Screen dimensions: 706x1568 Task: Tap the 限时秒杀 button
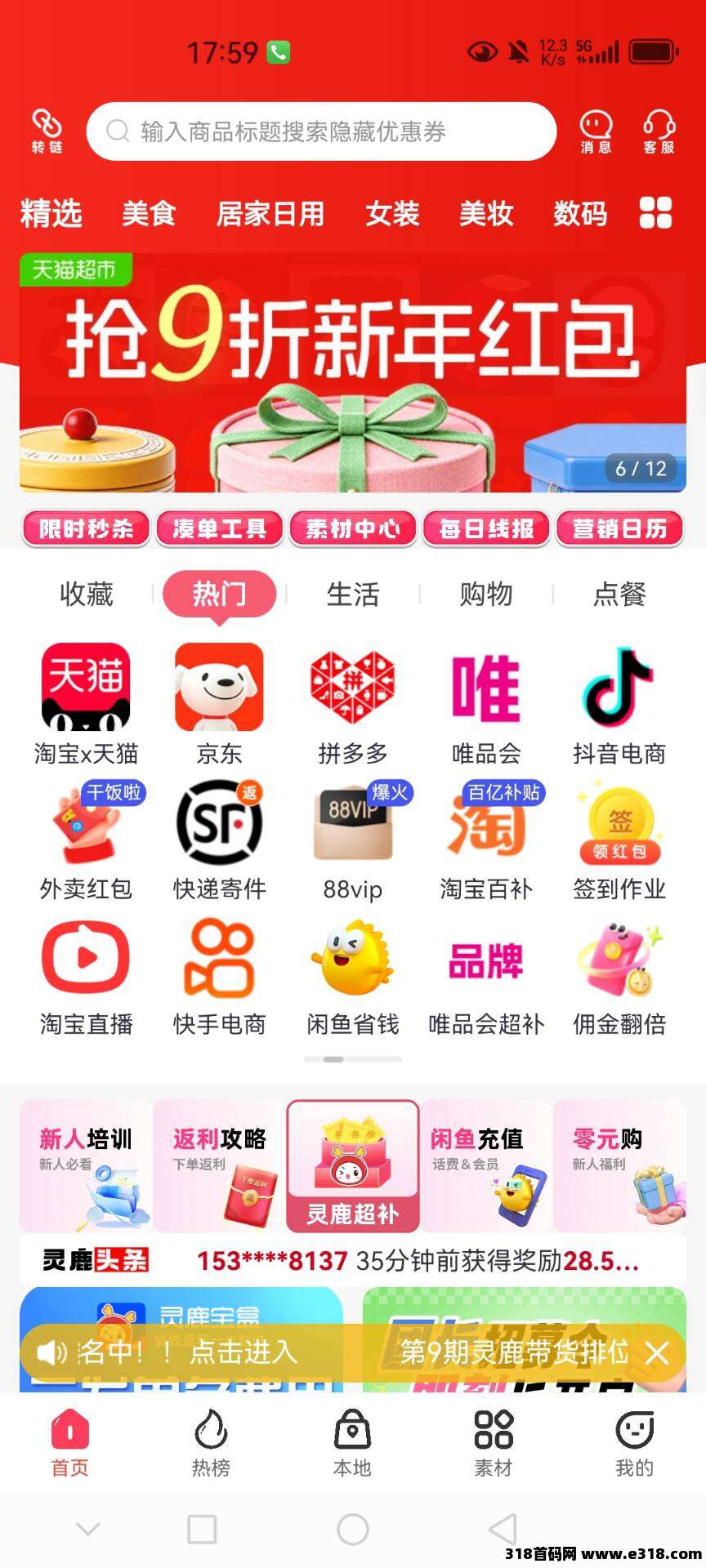pyautogui.click(x=86, y=529)
